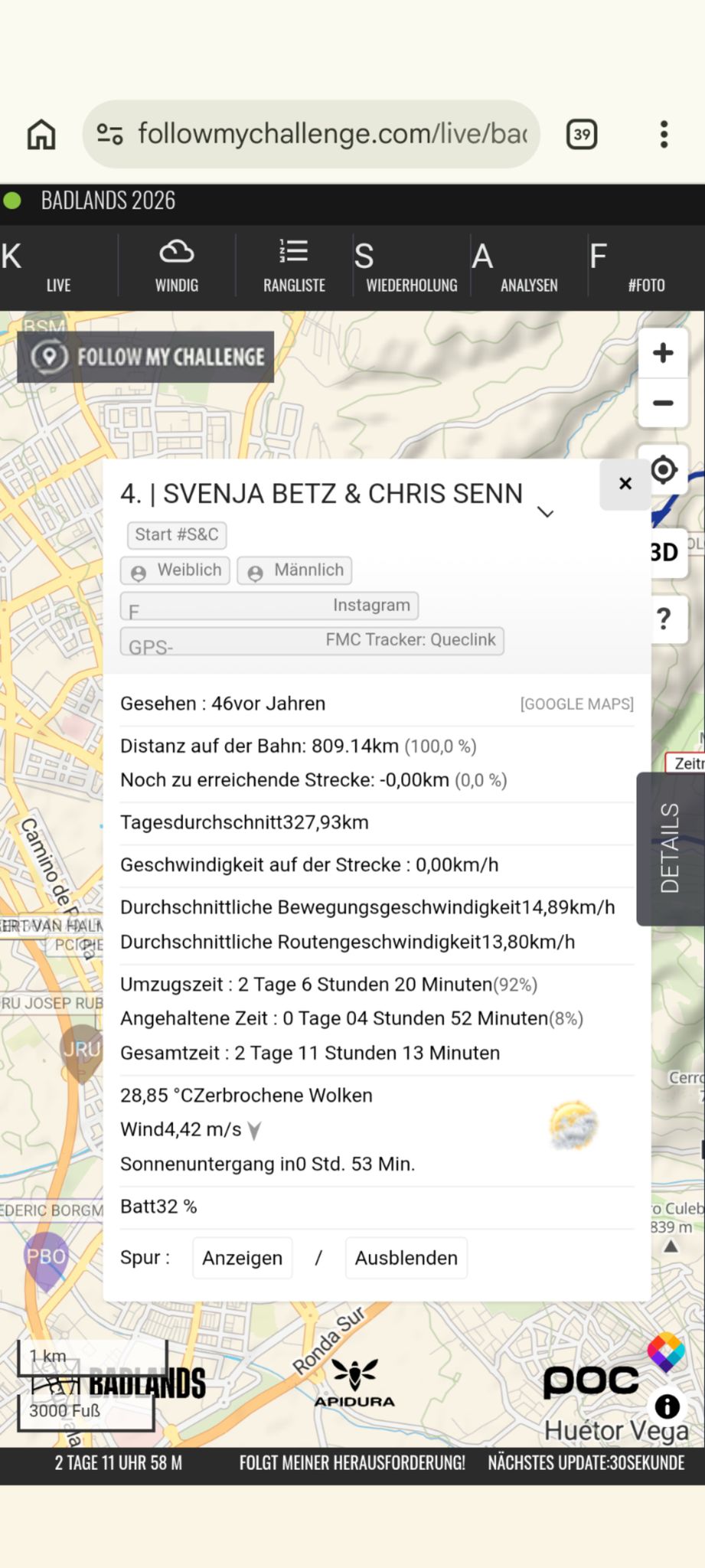Zoom in on the map

pos(663,353)
